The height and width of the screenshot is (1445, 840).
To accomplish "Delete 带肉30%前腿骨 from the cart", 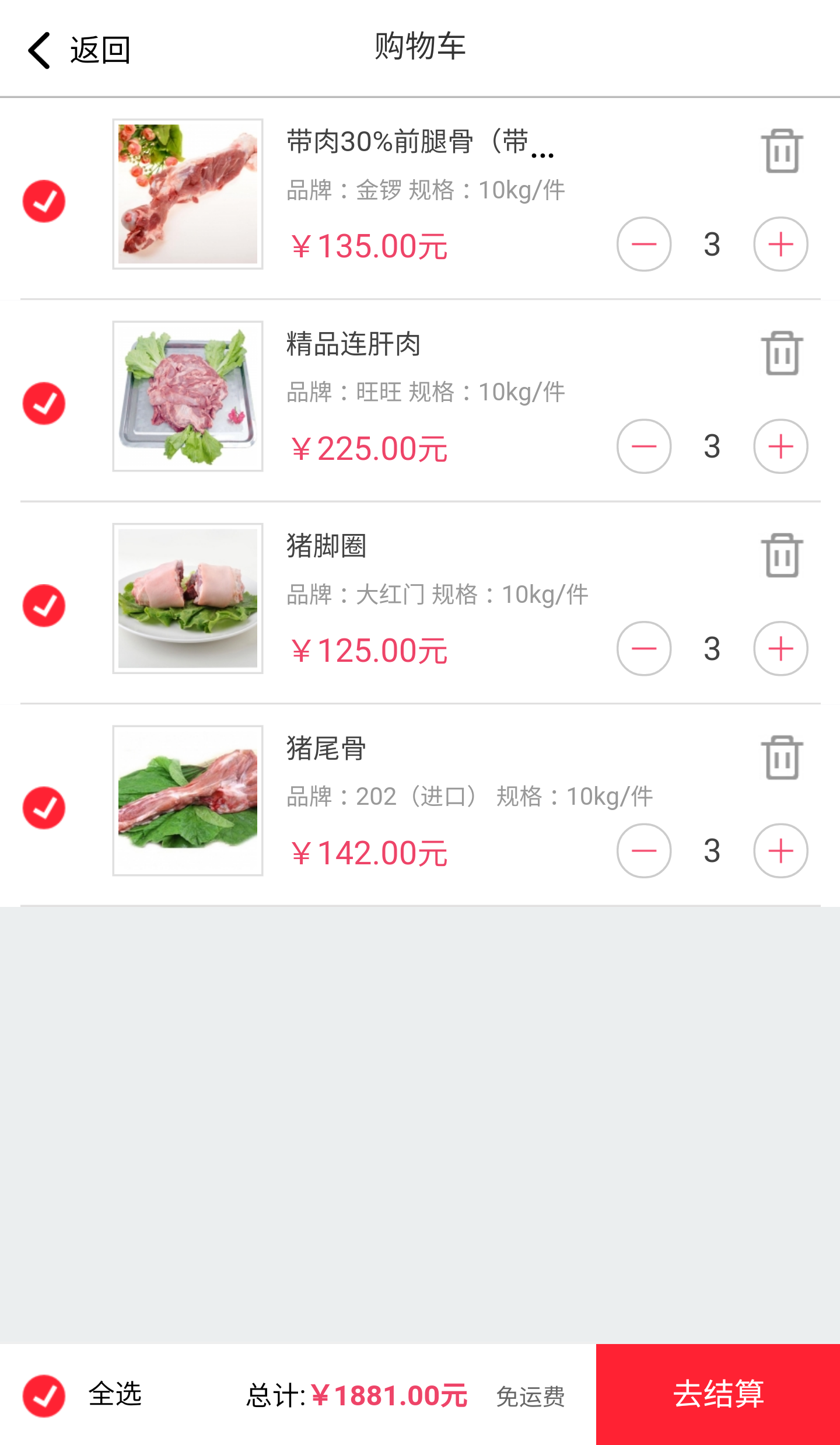I will (782, 151).
